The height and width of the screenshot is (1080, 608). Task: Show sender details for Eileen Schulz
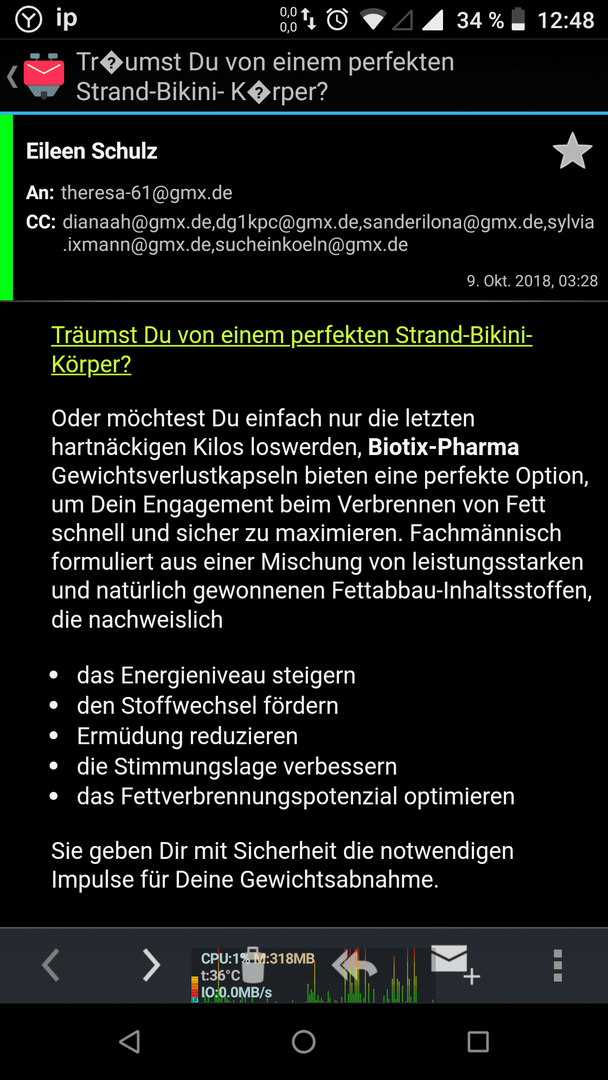[x=92, y=152]
